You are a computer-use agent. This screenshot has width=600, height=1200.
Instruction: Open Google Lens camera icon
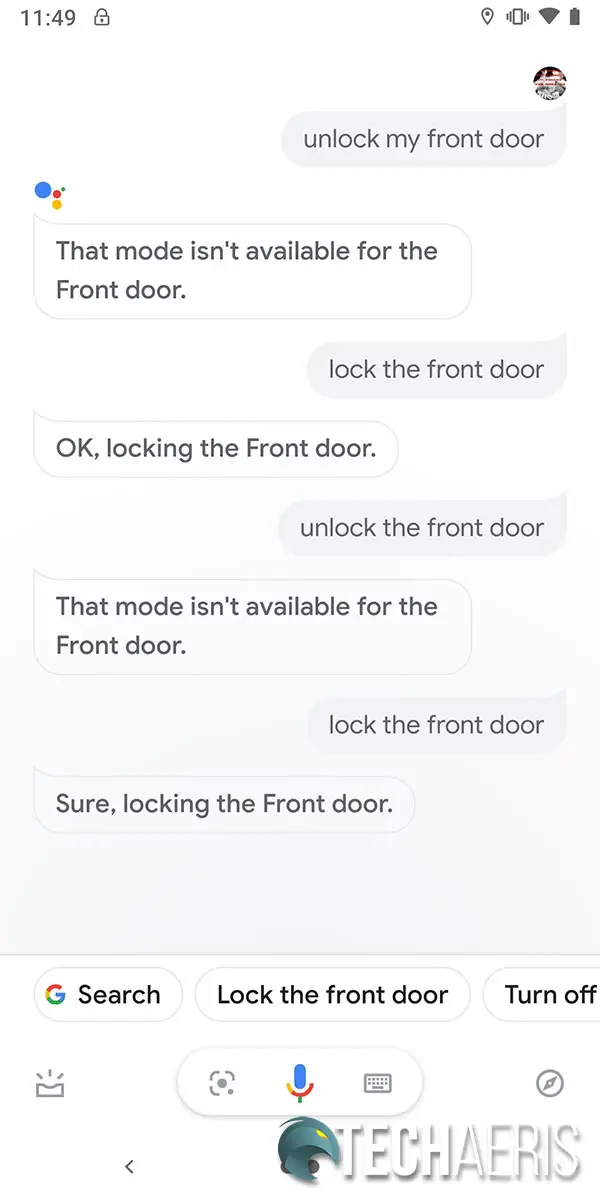click(223, 1083)
